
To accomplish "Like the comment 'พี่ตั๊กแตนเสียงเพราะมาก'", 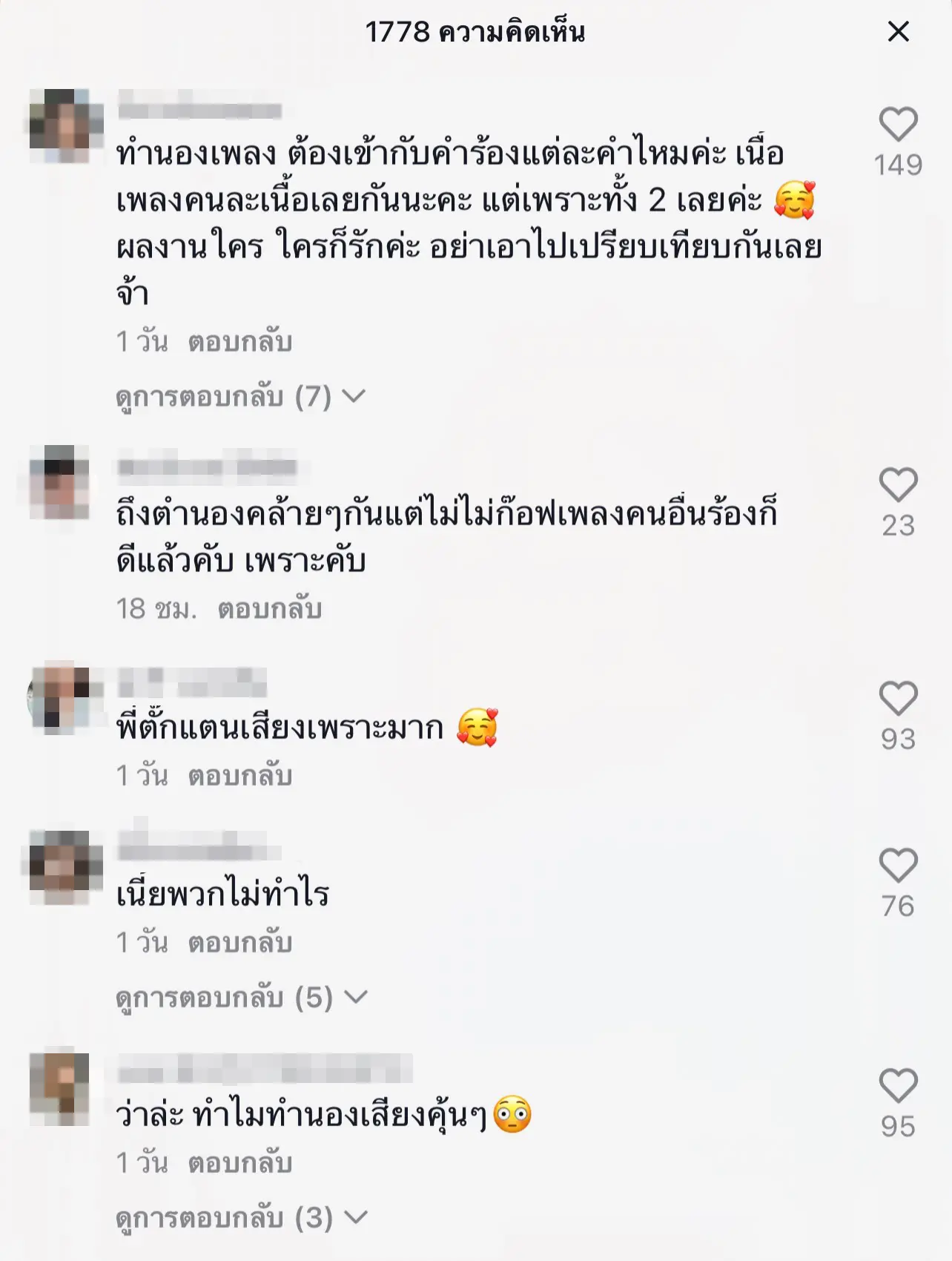I will 898,699.
